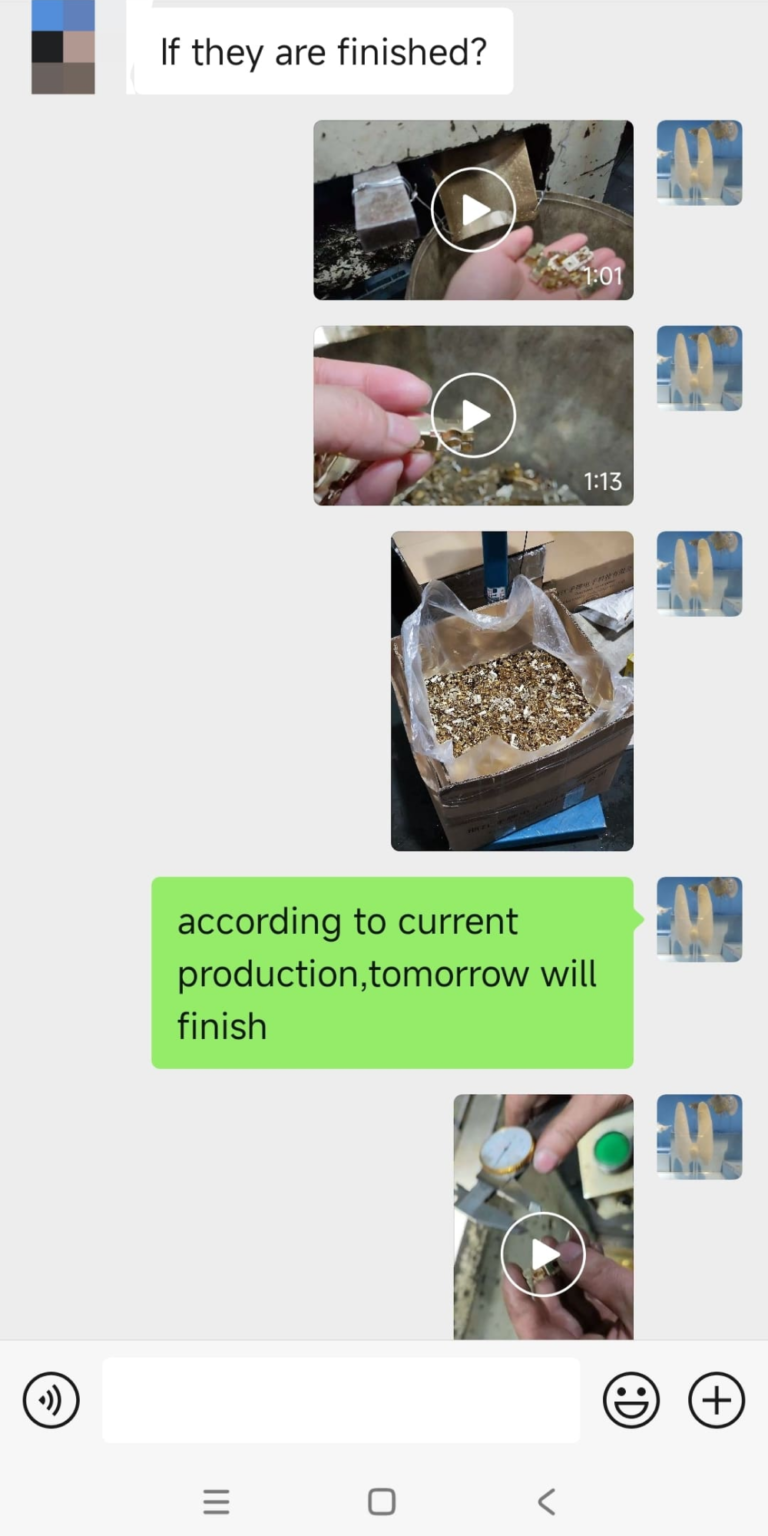Switch to voice message input

pos(51,1399)
